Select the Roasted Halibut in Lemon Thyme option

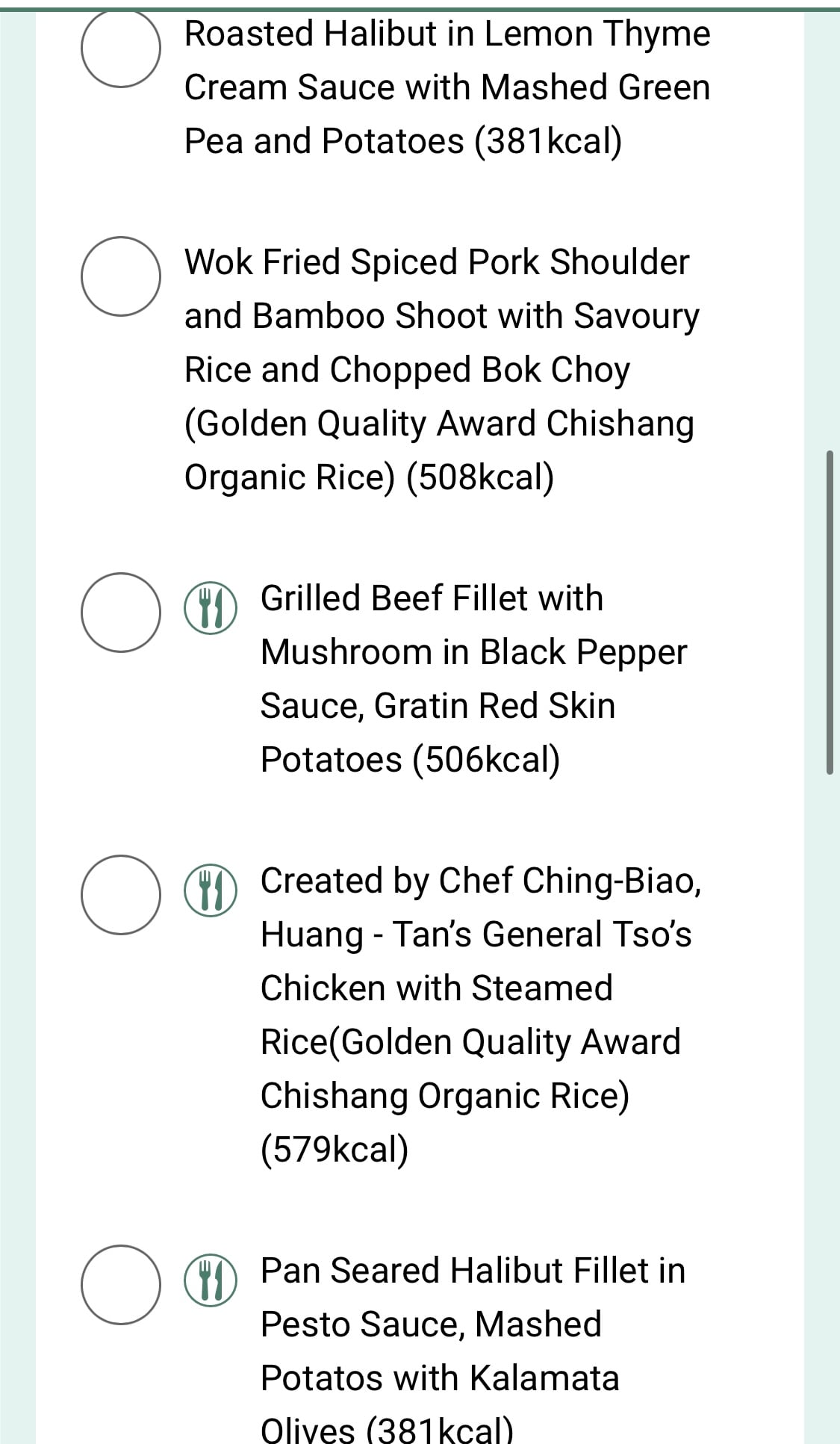click(x=120, y=48)
